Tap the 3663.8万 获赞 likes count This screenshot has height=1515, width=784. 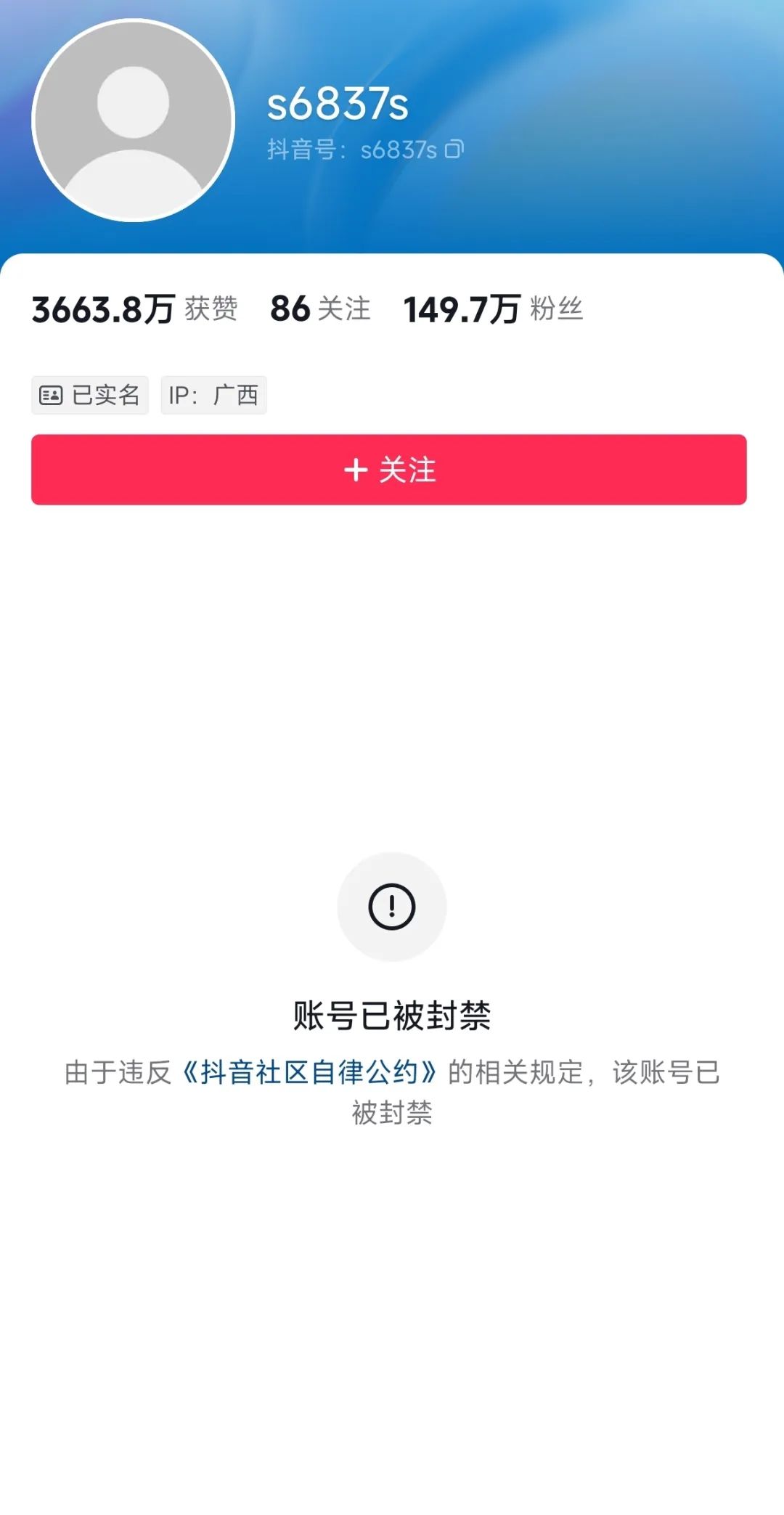(134, 309)
